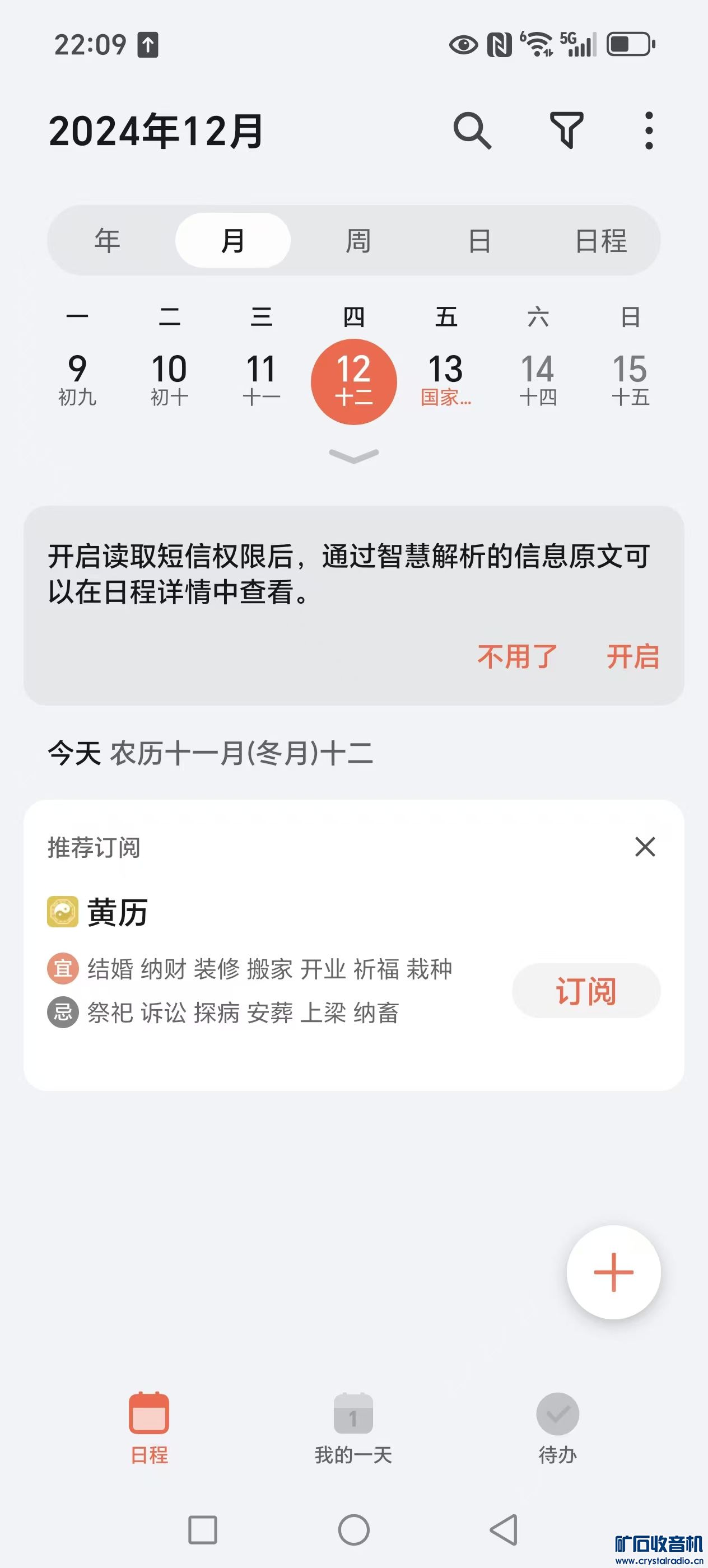Switch to the 年 view
The height and width of the screenshot is (1568, 708).
pyautogui.click(x=107, y=240)
